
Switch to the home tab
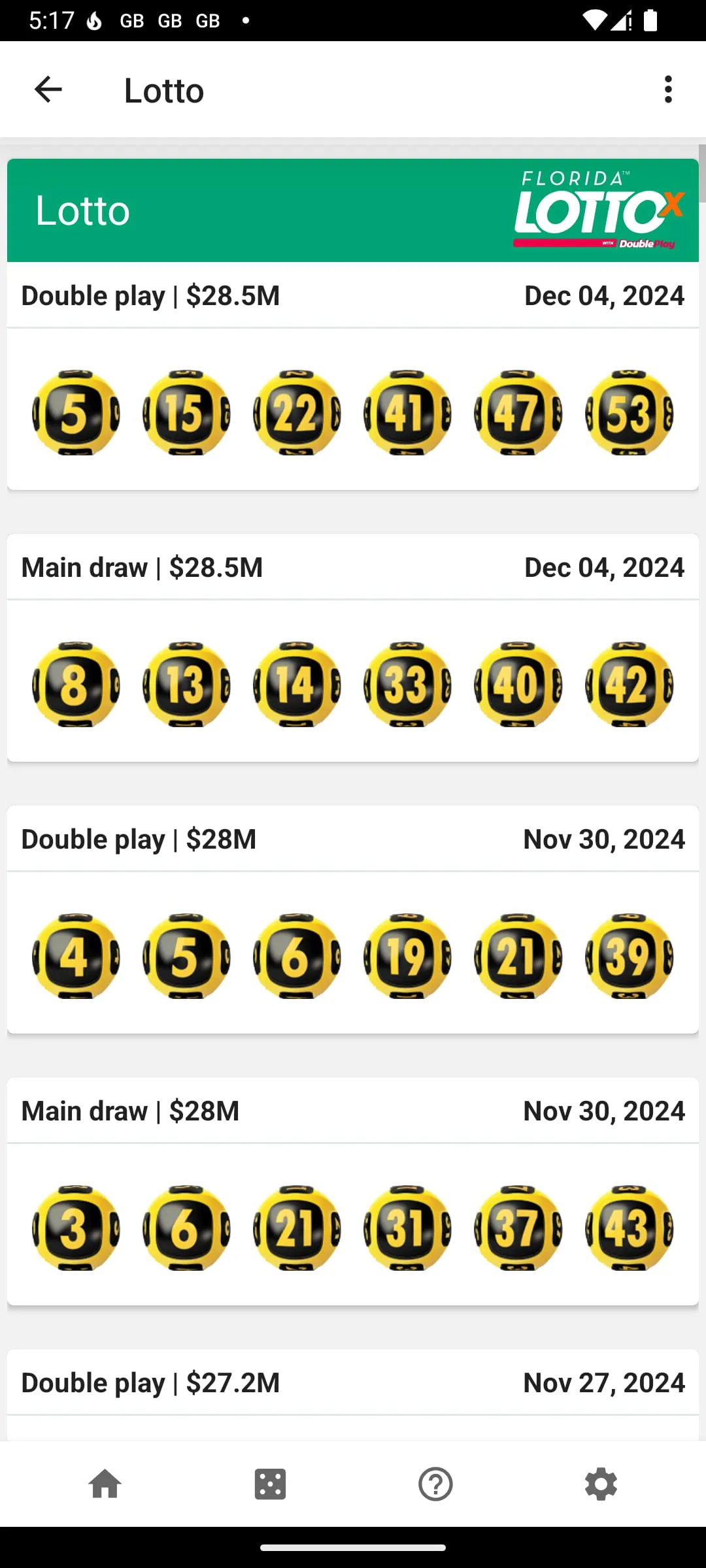105,1484
